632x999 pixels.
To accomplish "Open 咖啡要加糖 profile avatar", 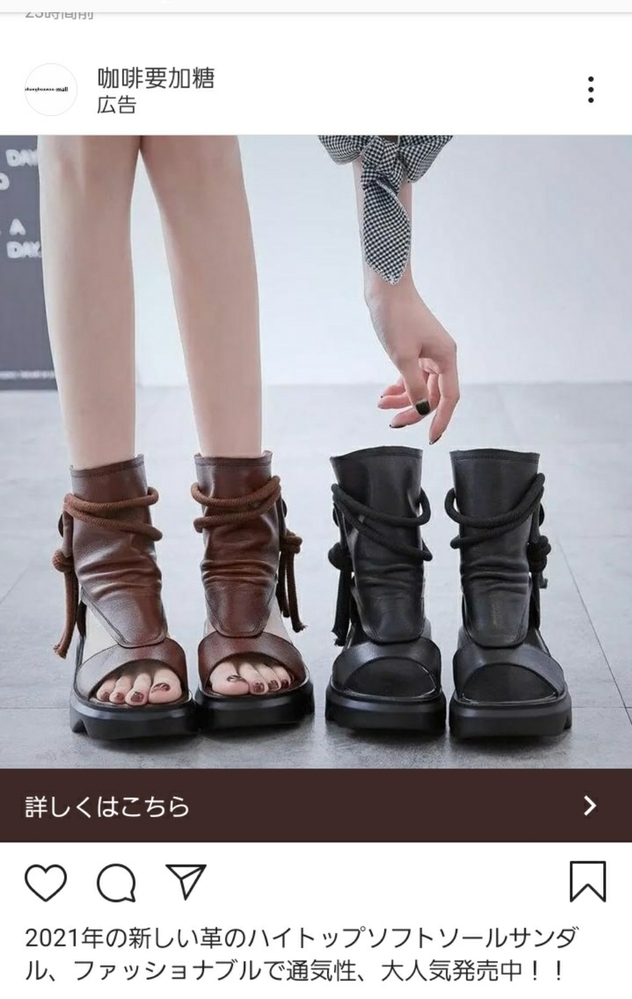I will pos(50,90).
